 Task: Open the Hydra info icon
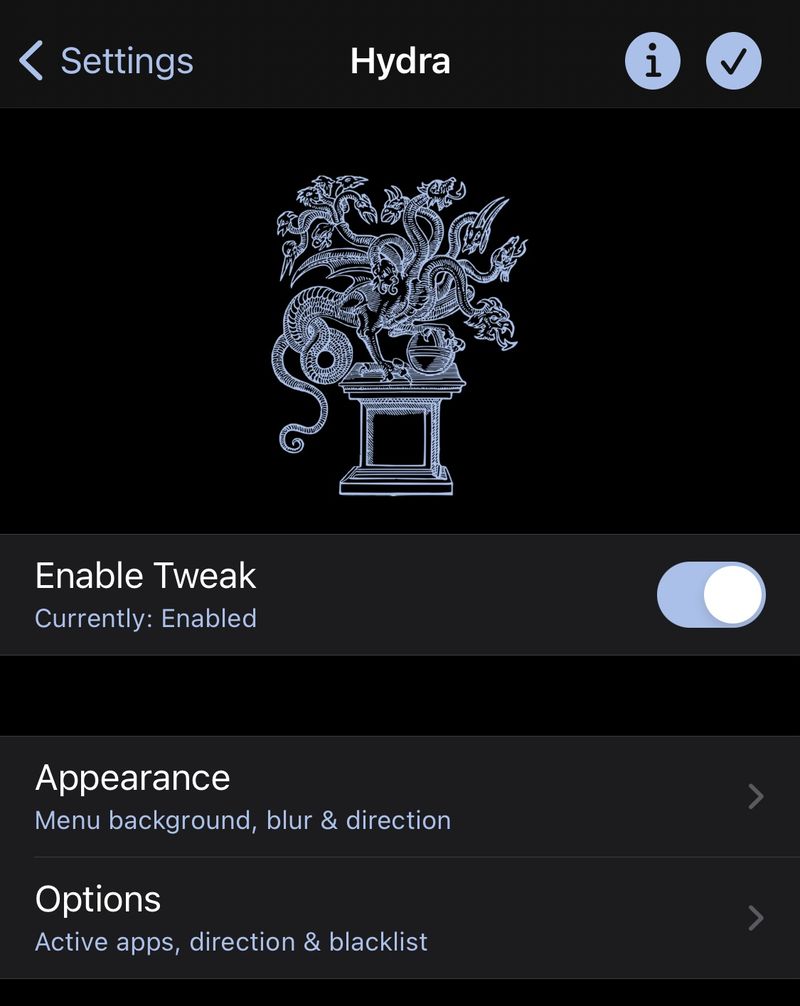point(652,61)
